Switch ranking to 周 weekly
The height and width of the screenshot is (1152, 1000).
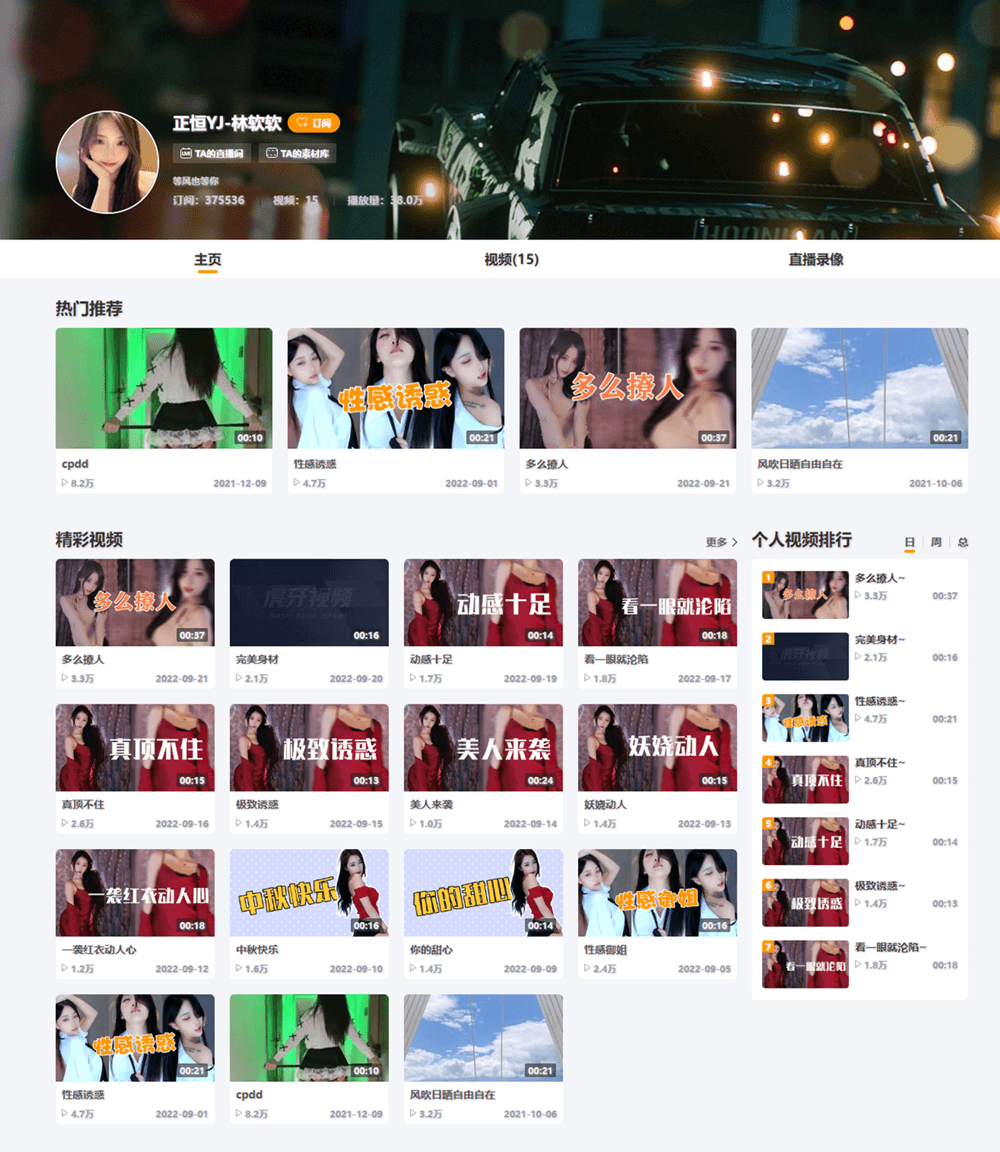pos(936,542)
